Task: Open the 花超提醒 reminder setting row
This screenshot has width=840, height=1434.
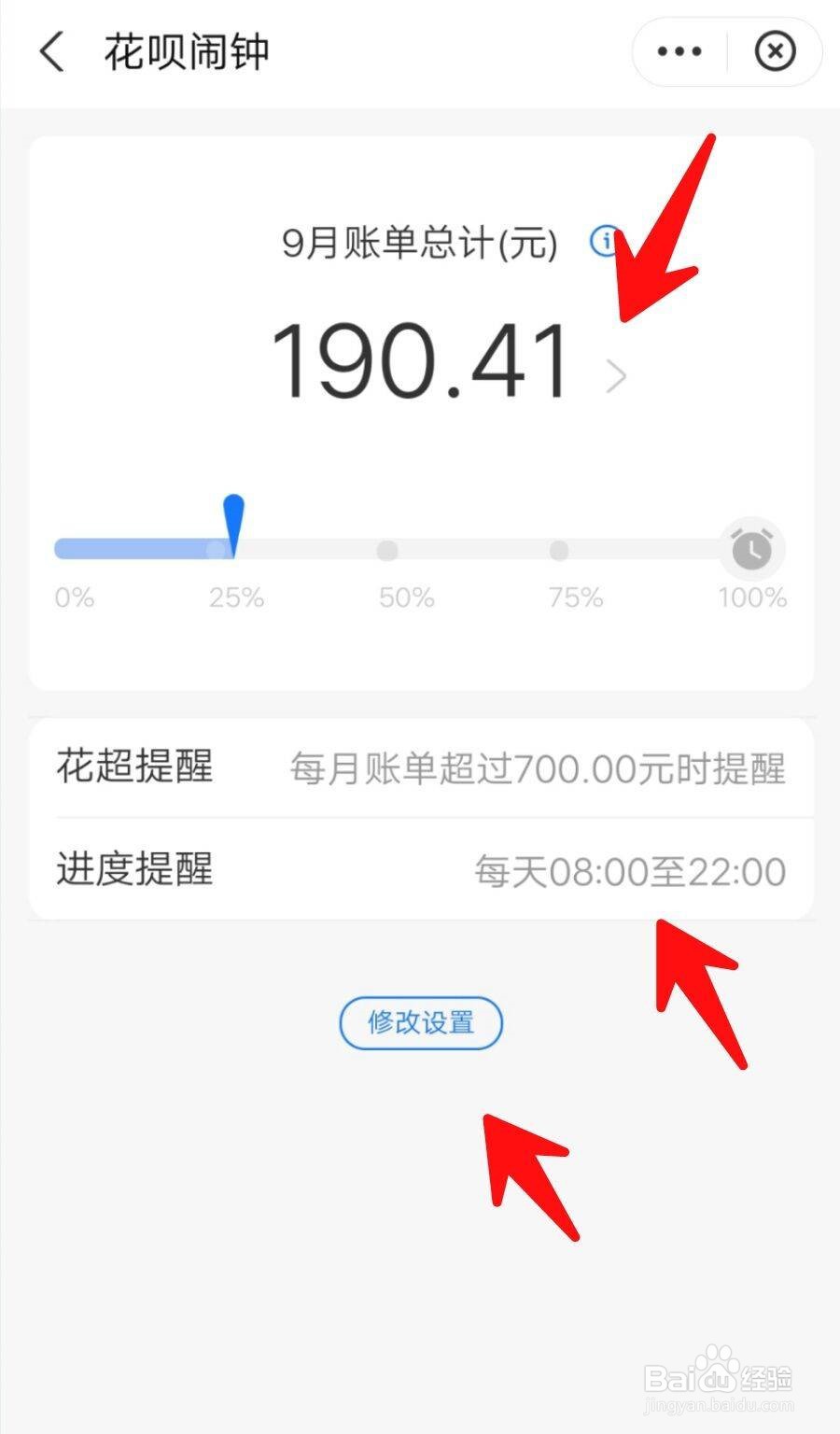Action: [420, 767]
